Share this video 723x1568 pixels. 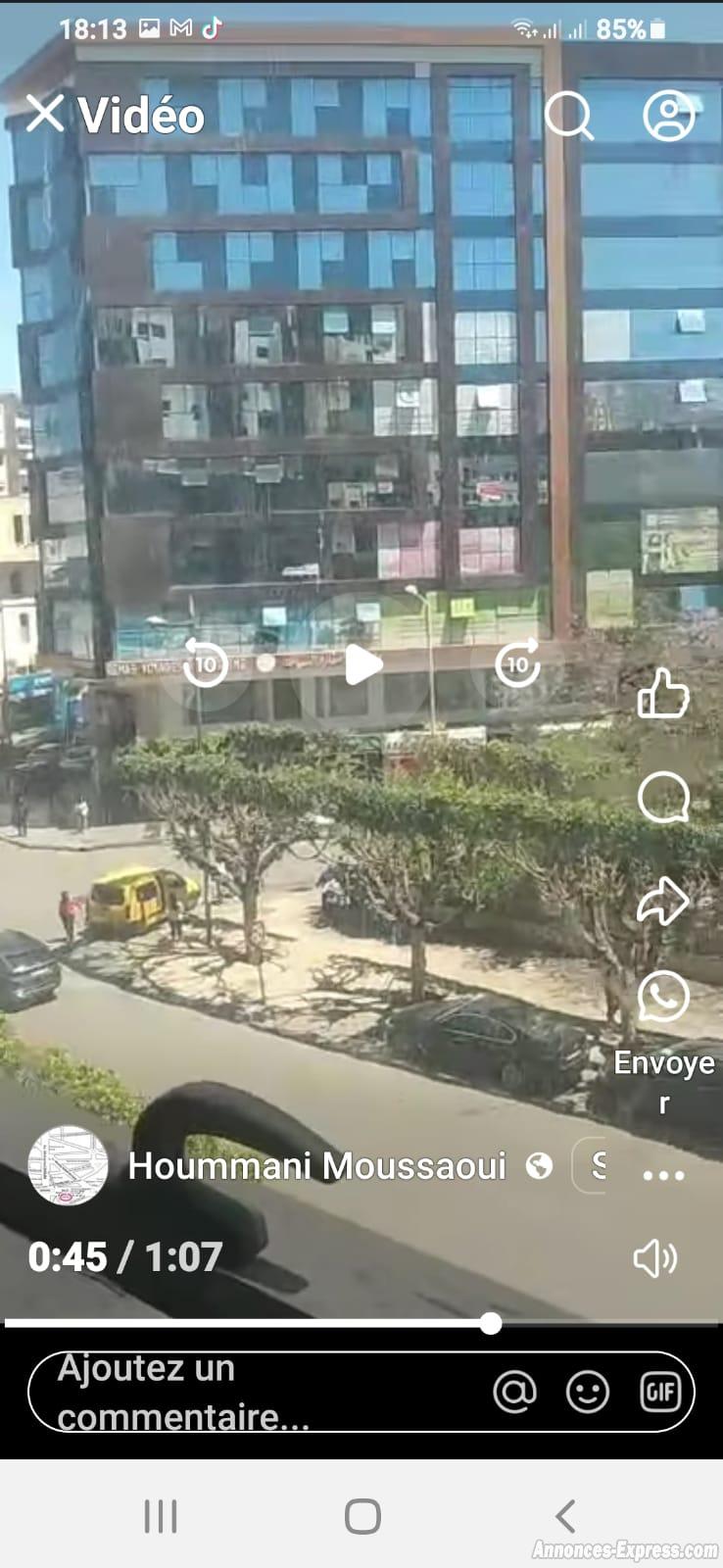coord(663,901)
